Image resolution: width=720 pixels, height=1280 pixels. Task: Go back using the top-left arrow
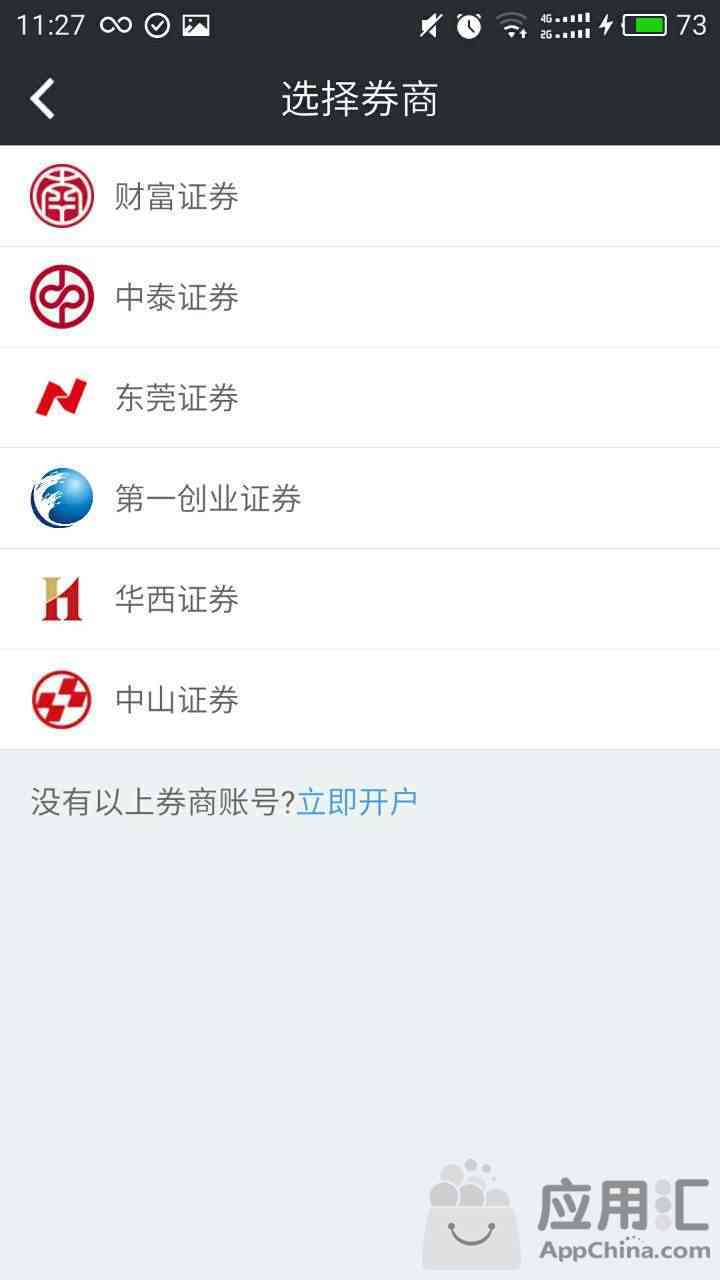(x=42, y=99)
